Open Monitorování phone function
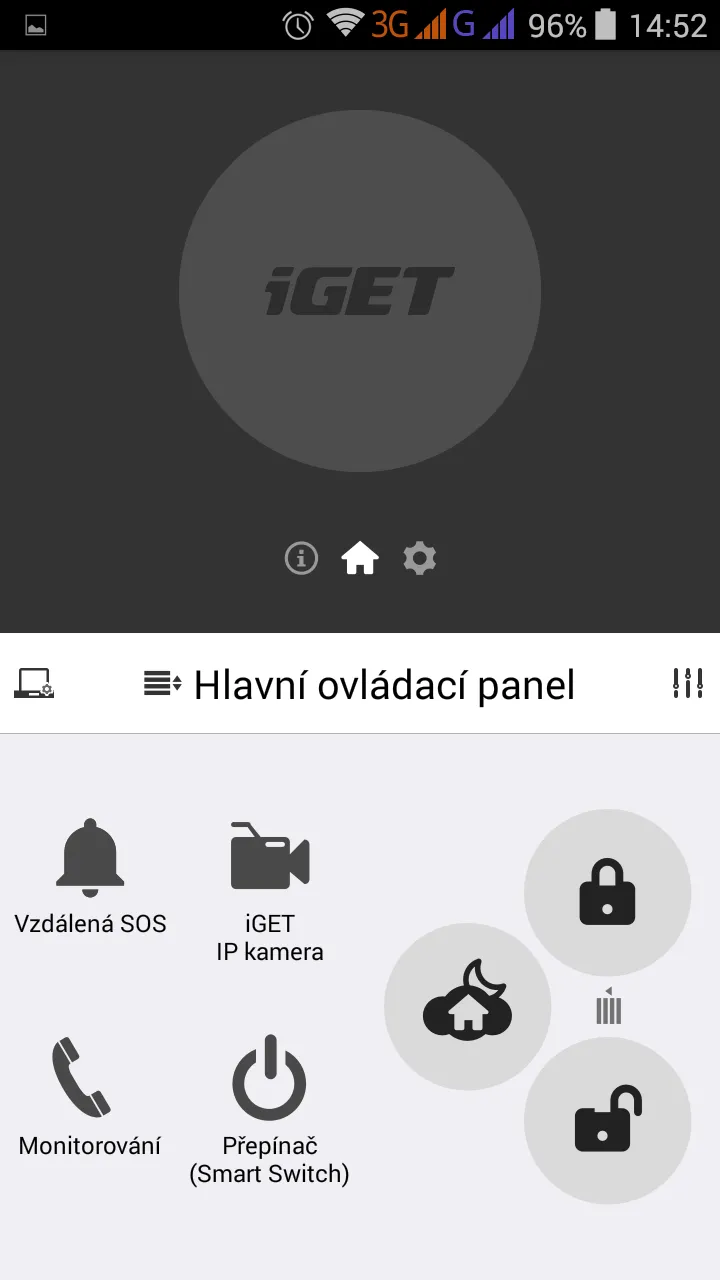Image resolution: width=720 pixels, height=1280 pixels. (x=90, y=1096)
